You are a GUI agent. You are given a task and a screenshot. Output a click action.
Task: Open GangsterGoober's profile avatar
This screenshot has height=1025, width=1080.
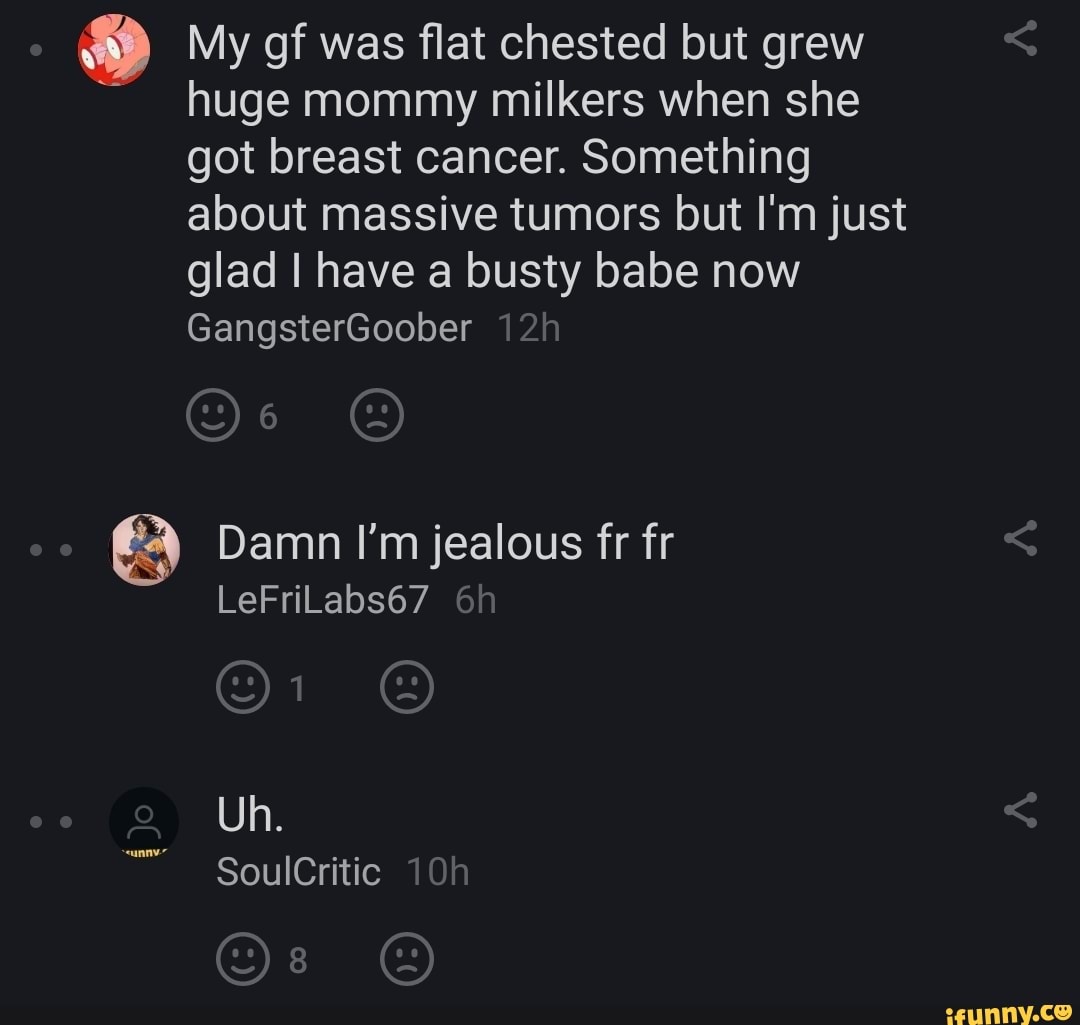tap(113, 51)
